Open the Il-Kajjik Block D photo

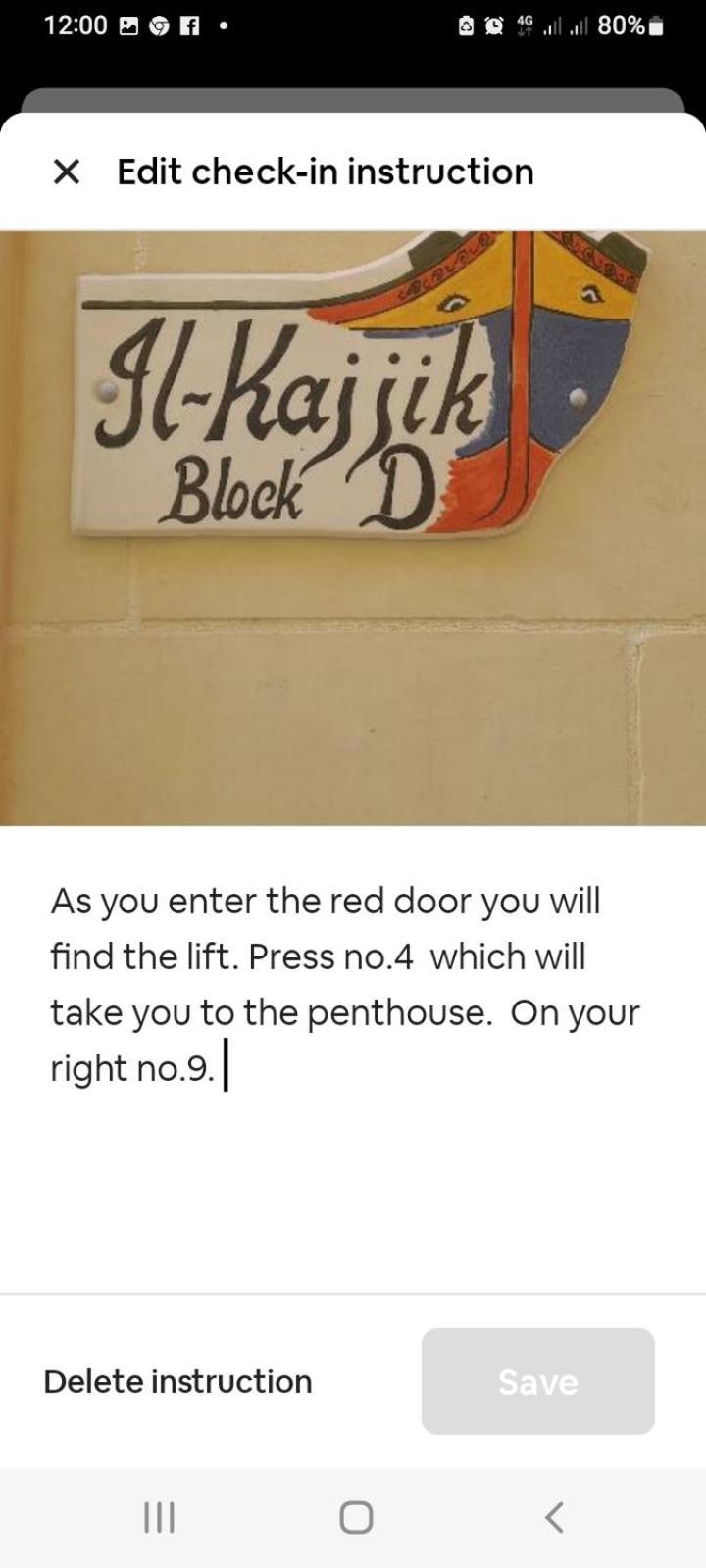click(353, 527)
